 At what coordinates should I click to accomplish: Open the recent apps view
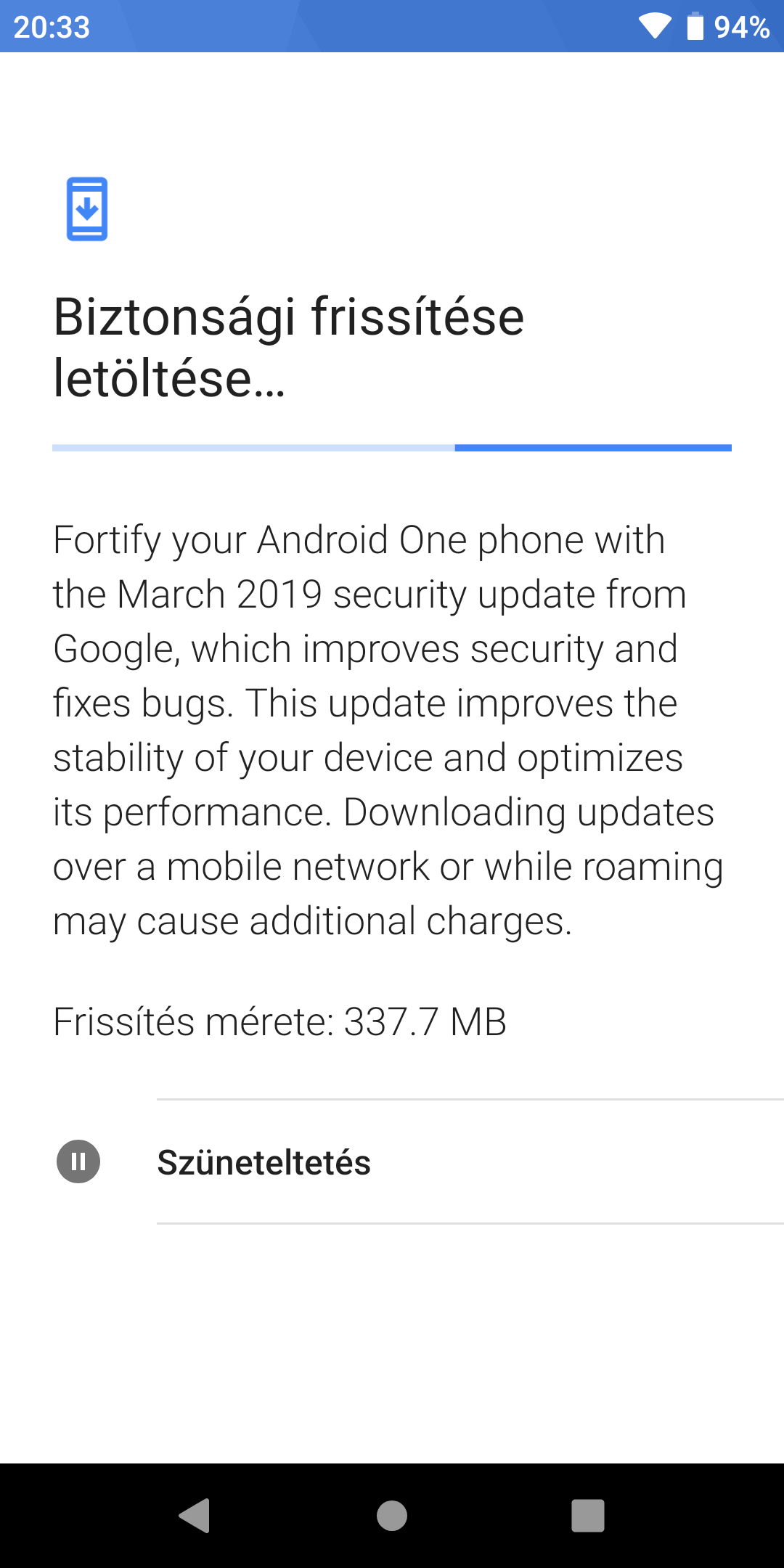(588, 1516)
